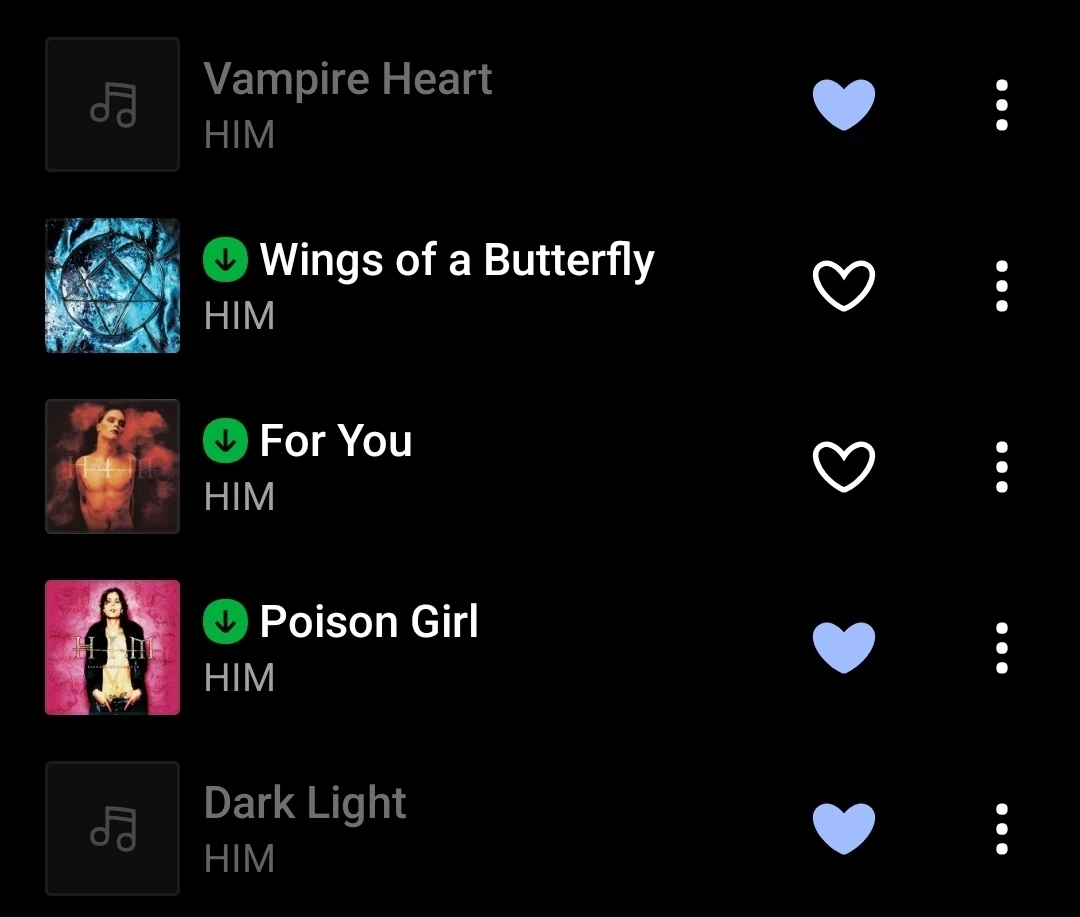Like Wings of a Butterfly
This screenshot has width=1080, height=917.
click(843, 286)
